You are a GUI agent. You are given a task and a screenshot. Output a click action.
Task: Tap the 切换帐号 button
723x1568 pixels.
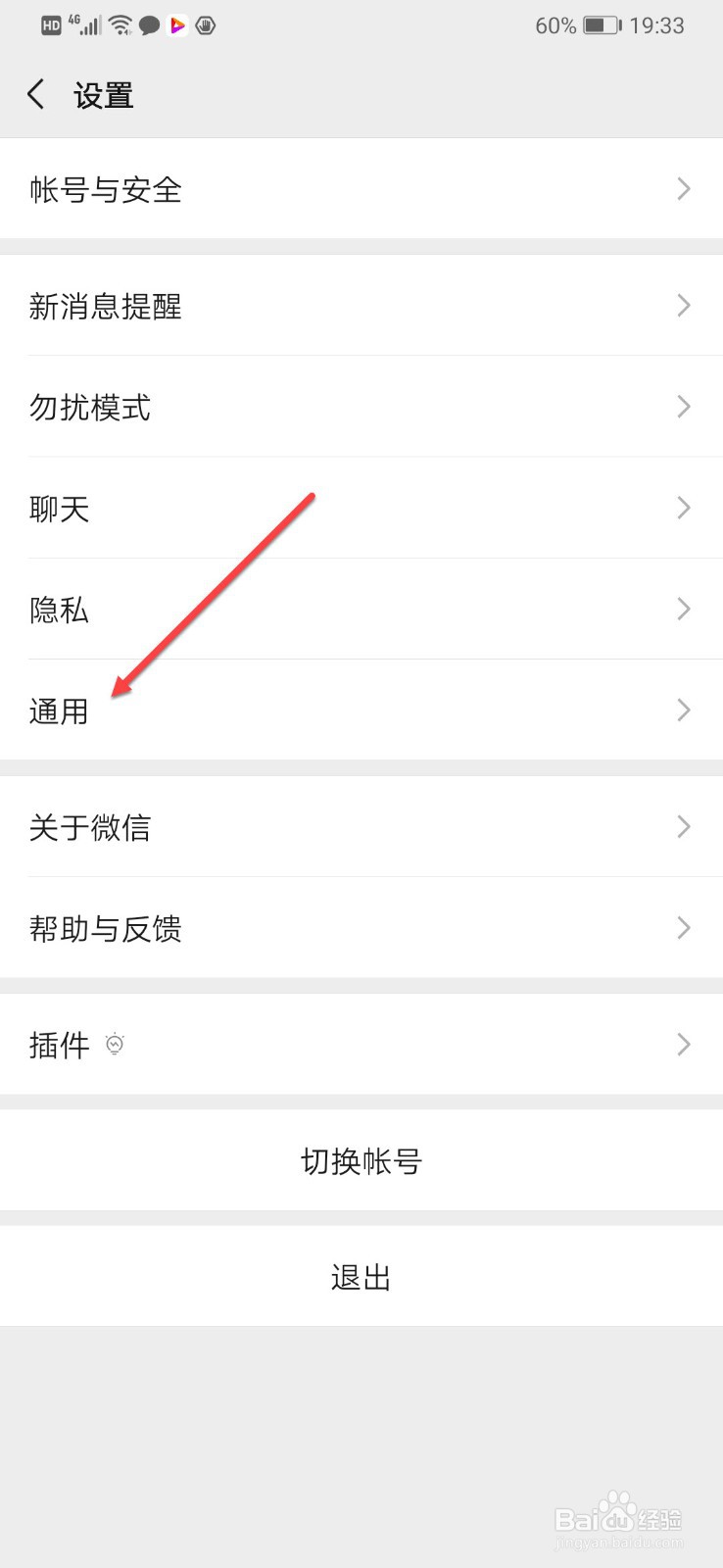click(361, 1160)
